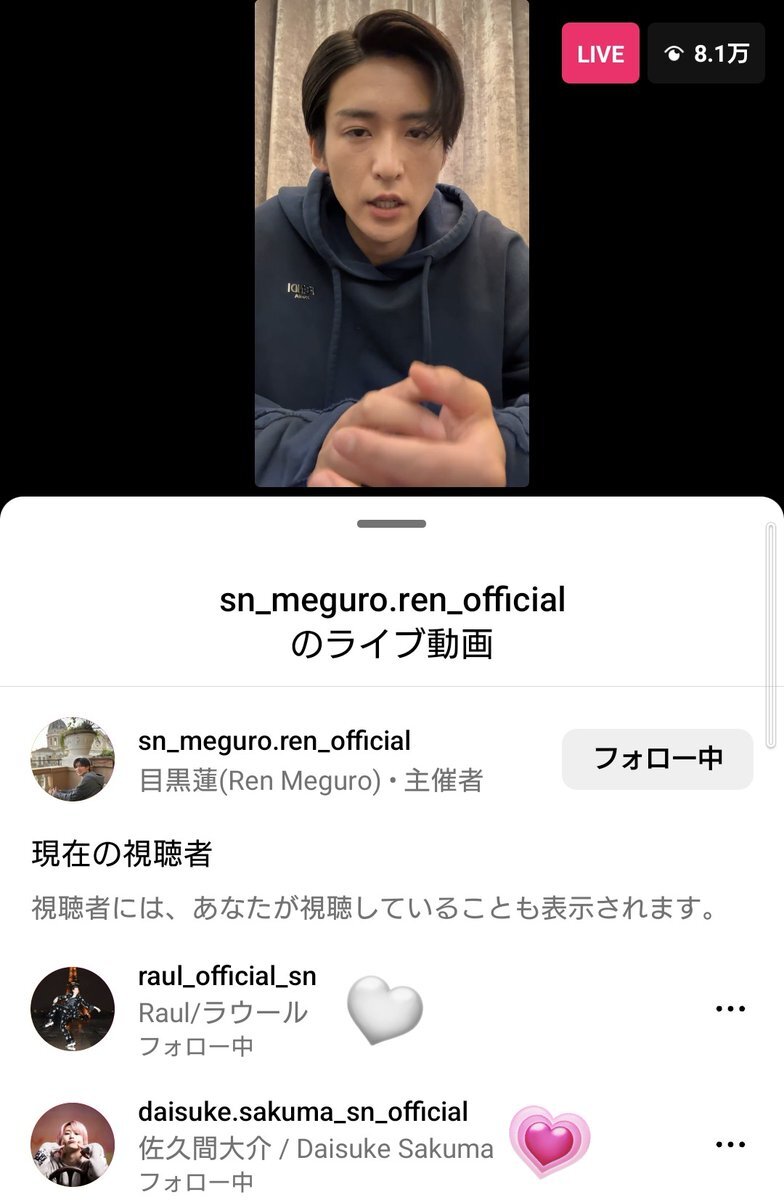Open more options for daisuke.sakuma_sn_official

731,1144
